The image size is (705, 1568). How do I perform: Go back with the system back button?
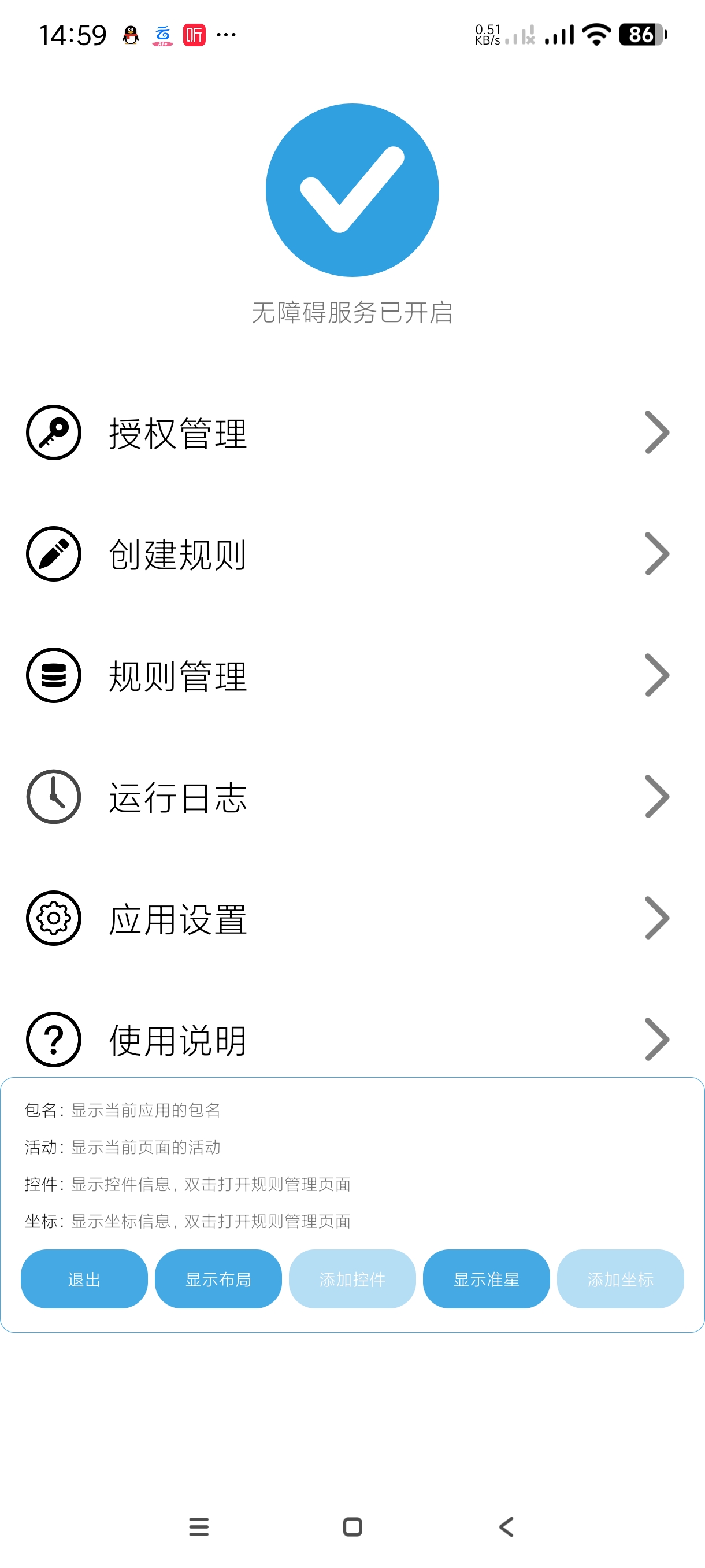[506, 1526]
